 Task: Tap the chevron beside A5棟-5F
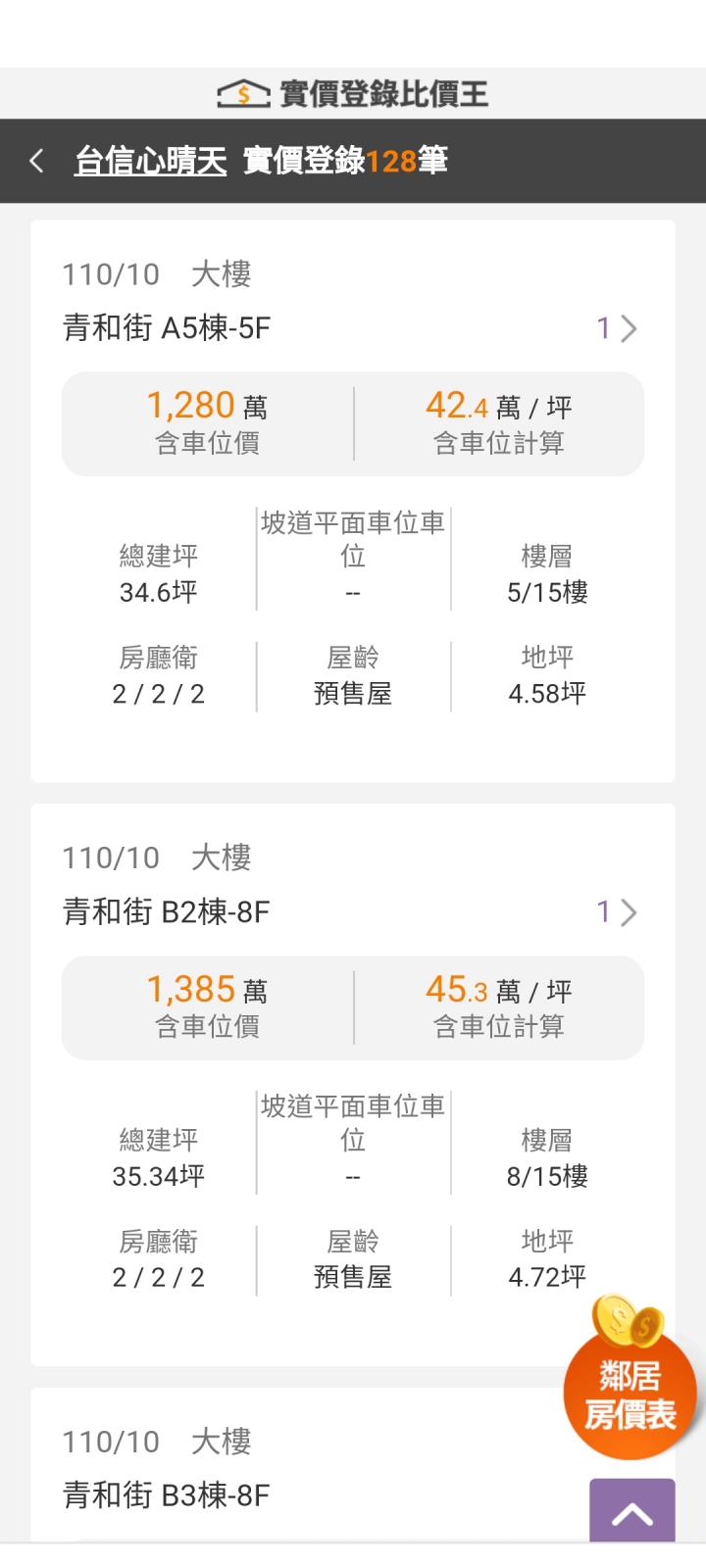(x=628, y=328)
